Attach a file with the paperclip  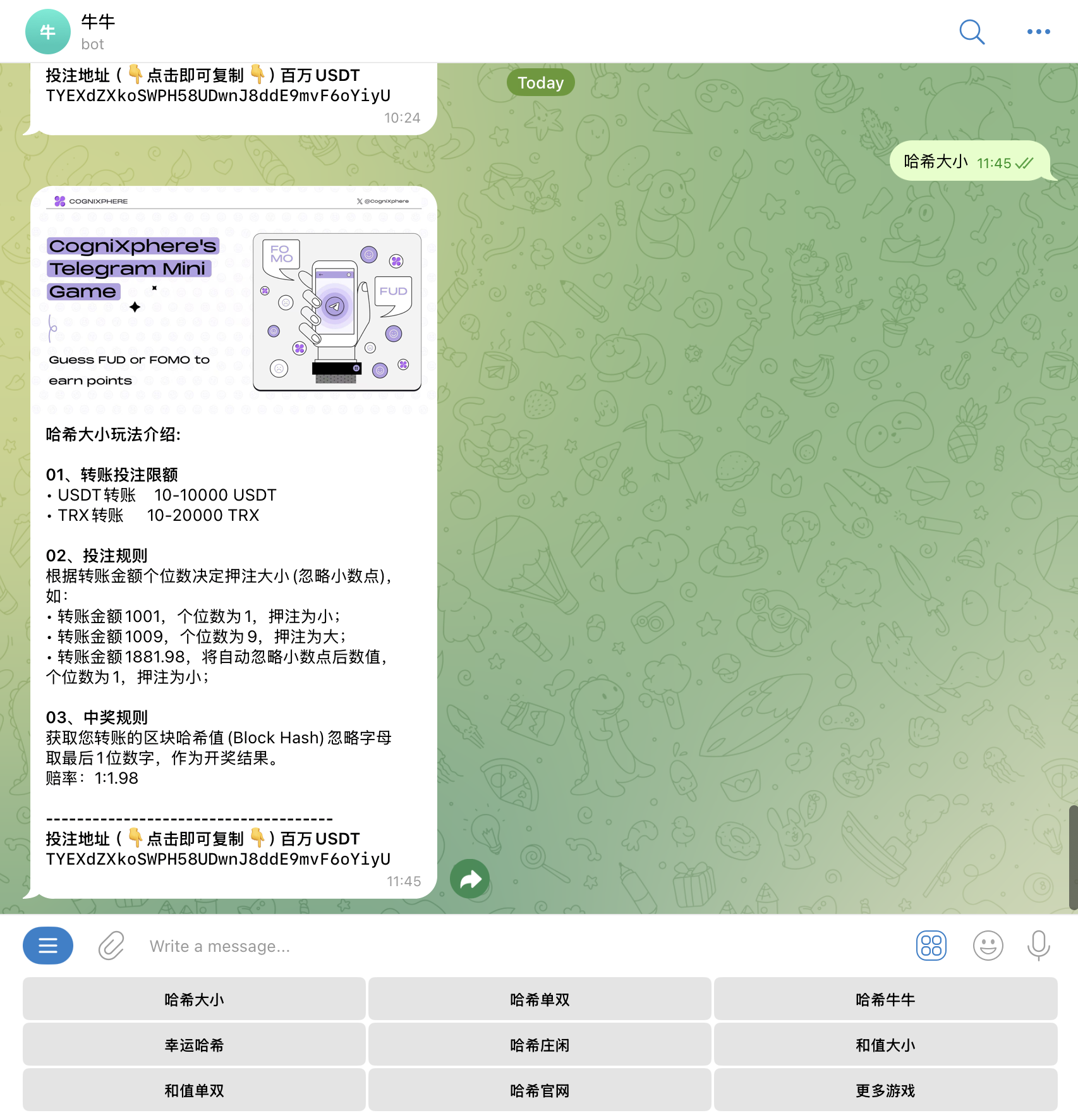coord(111,946)
